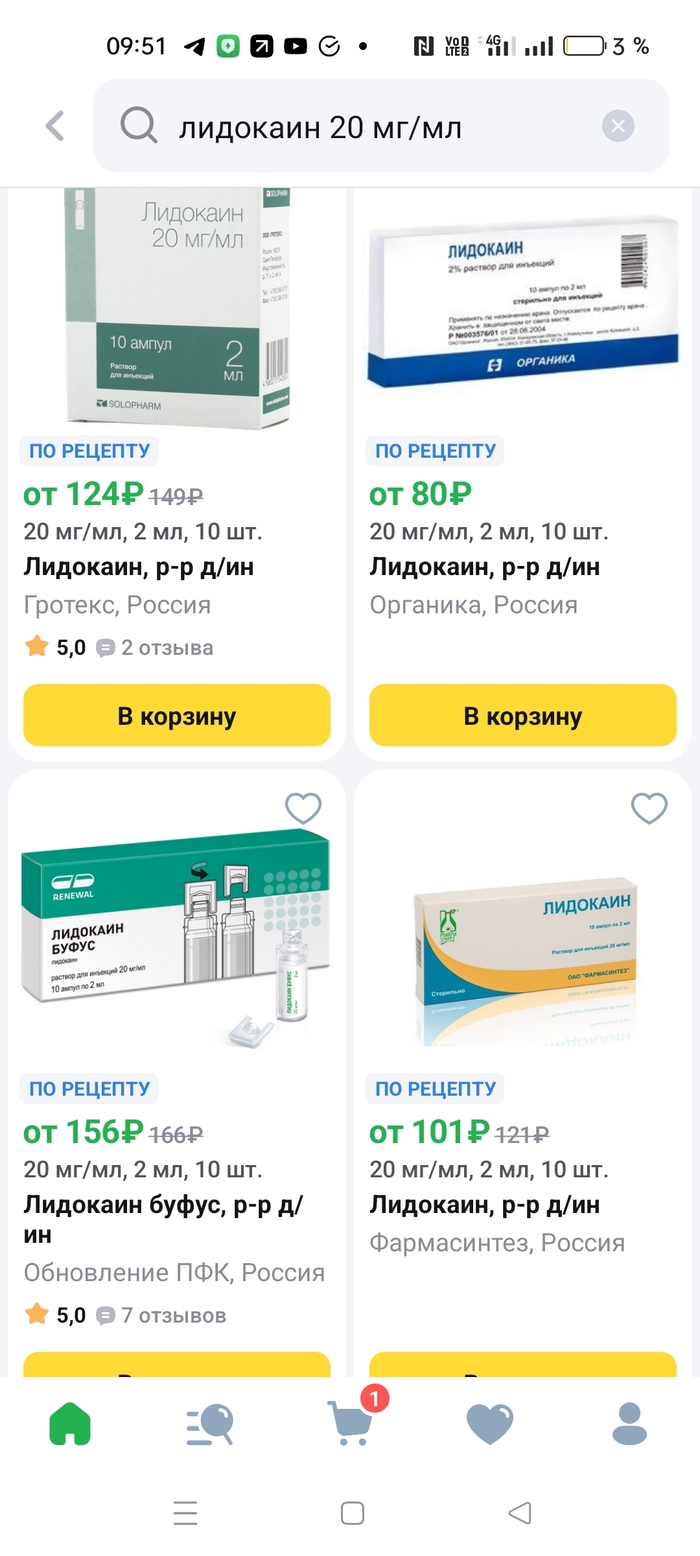Add Органика Лидокаин to cart
Viewport: 700px width, 1556px height.
pos(522,715)
